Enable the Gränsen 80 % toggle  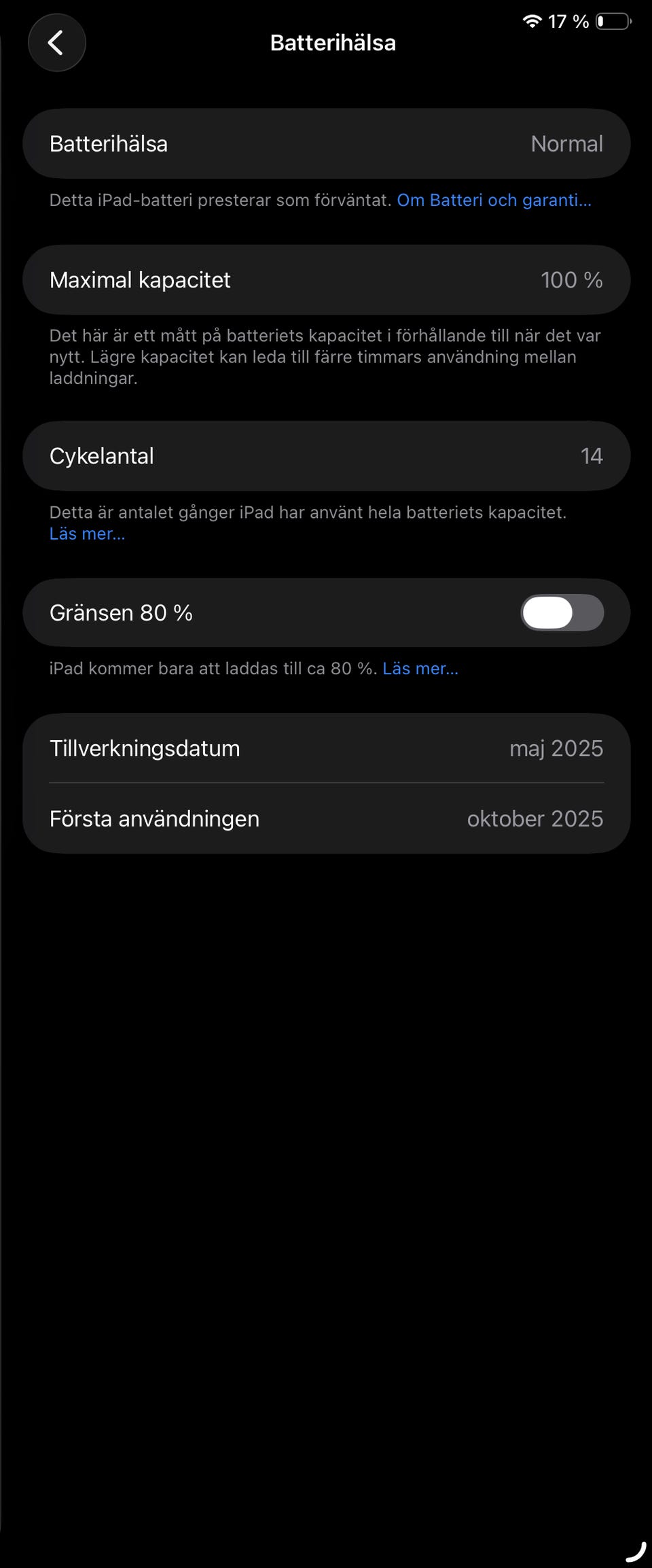562,612
